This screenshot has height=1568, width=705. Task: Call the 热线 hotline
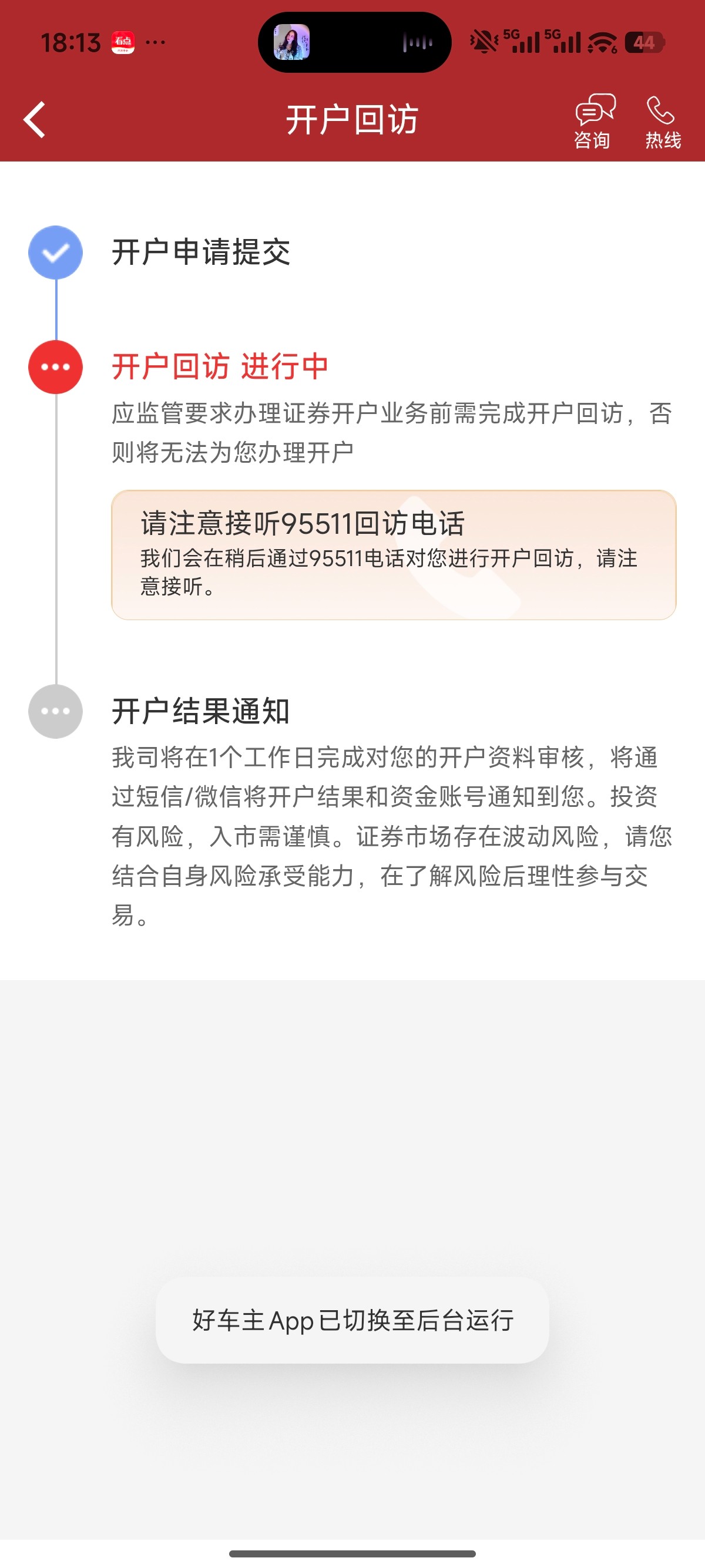point(662,122)
